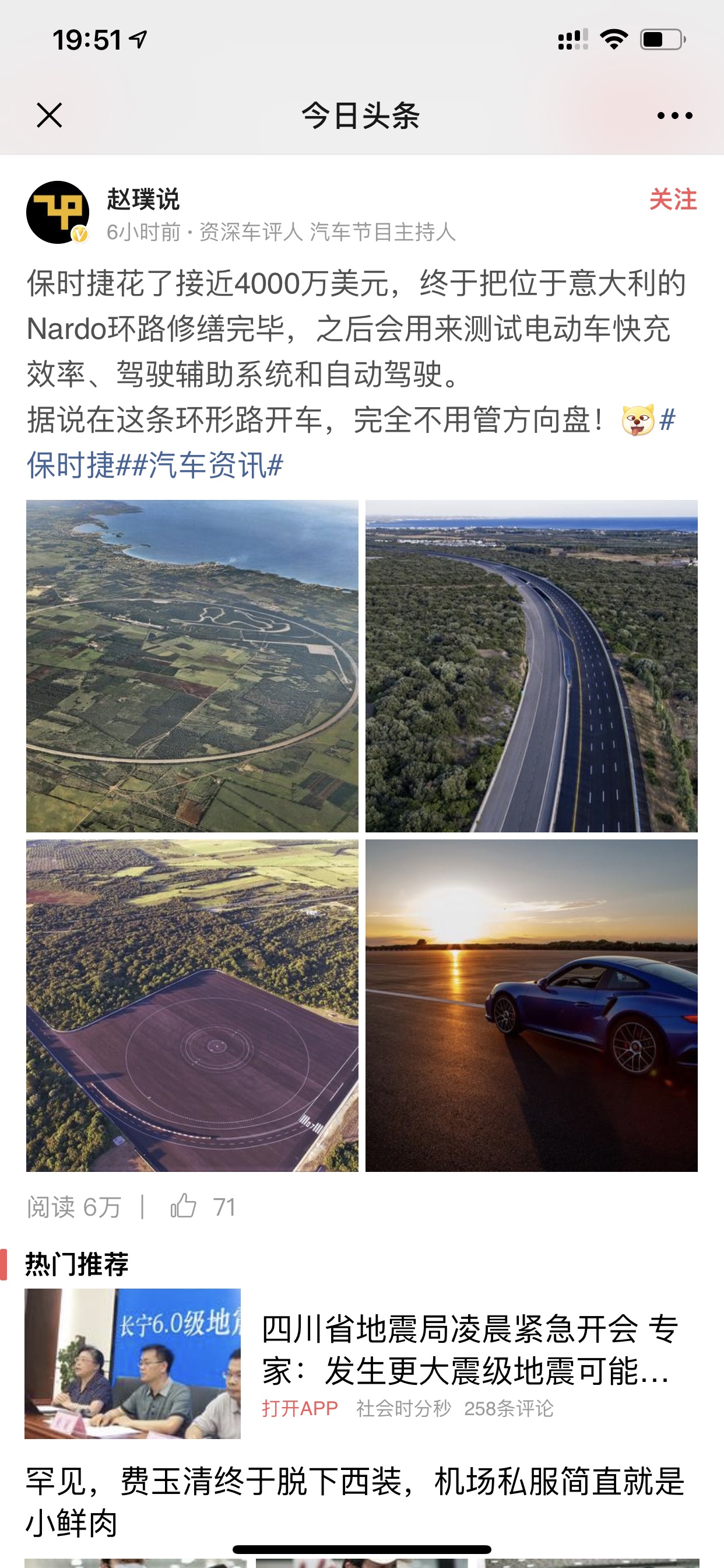
Task: View the curved multi-lane road photo
Action: [531, 666]
